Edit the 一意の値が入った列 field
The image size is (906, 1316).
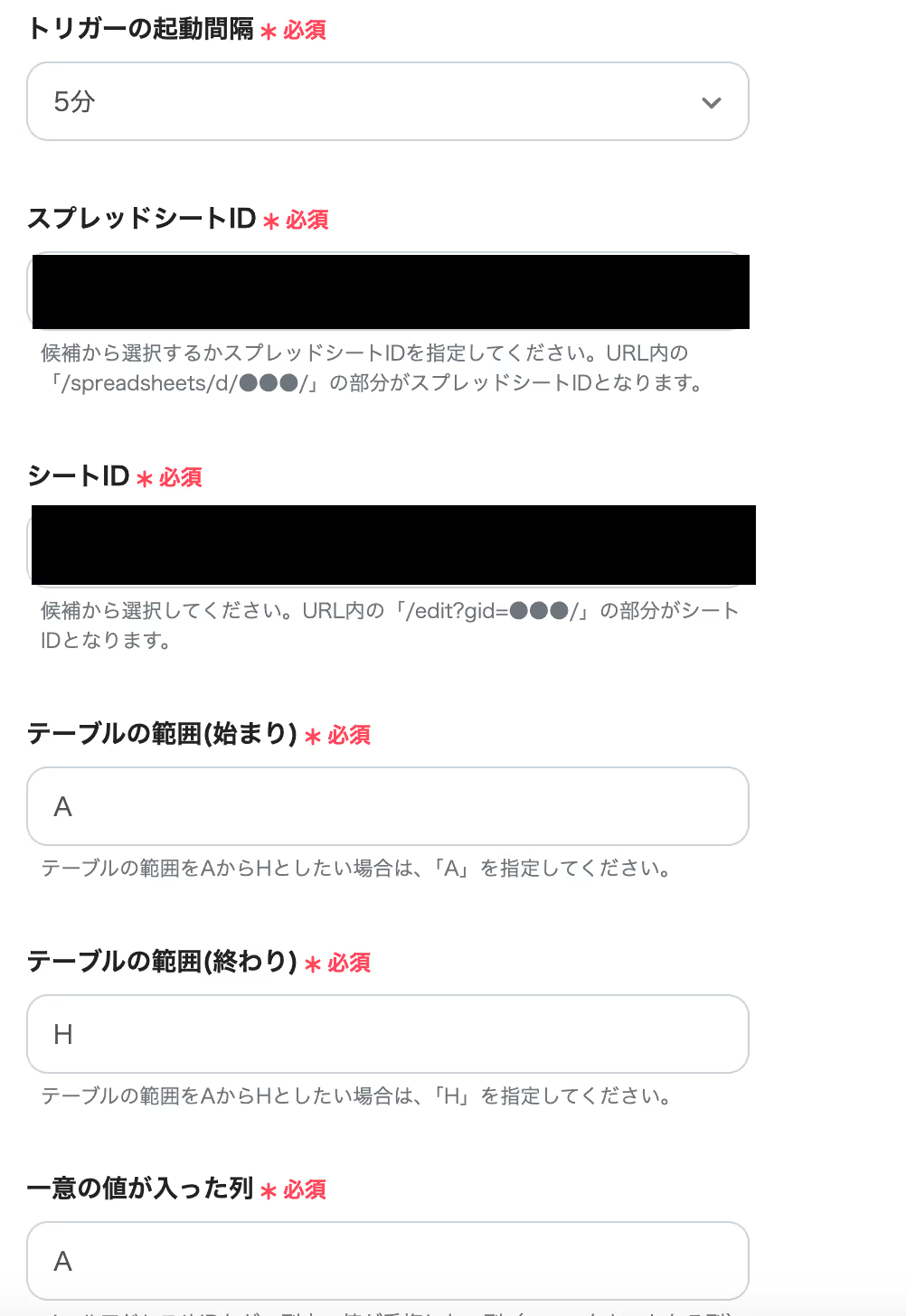tap(387, 1261)
